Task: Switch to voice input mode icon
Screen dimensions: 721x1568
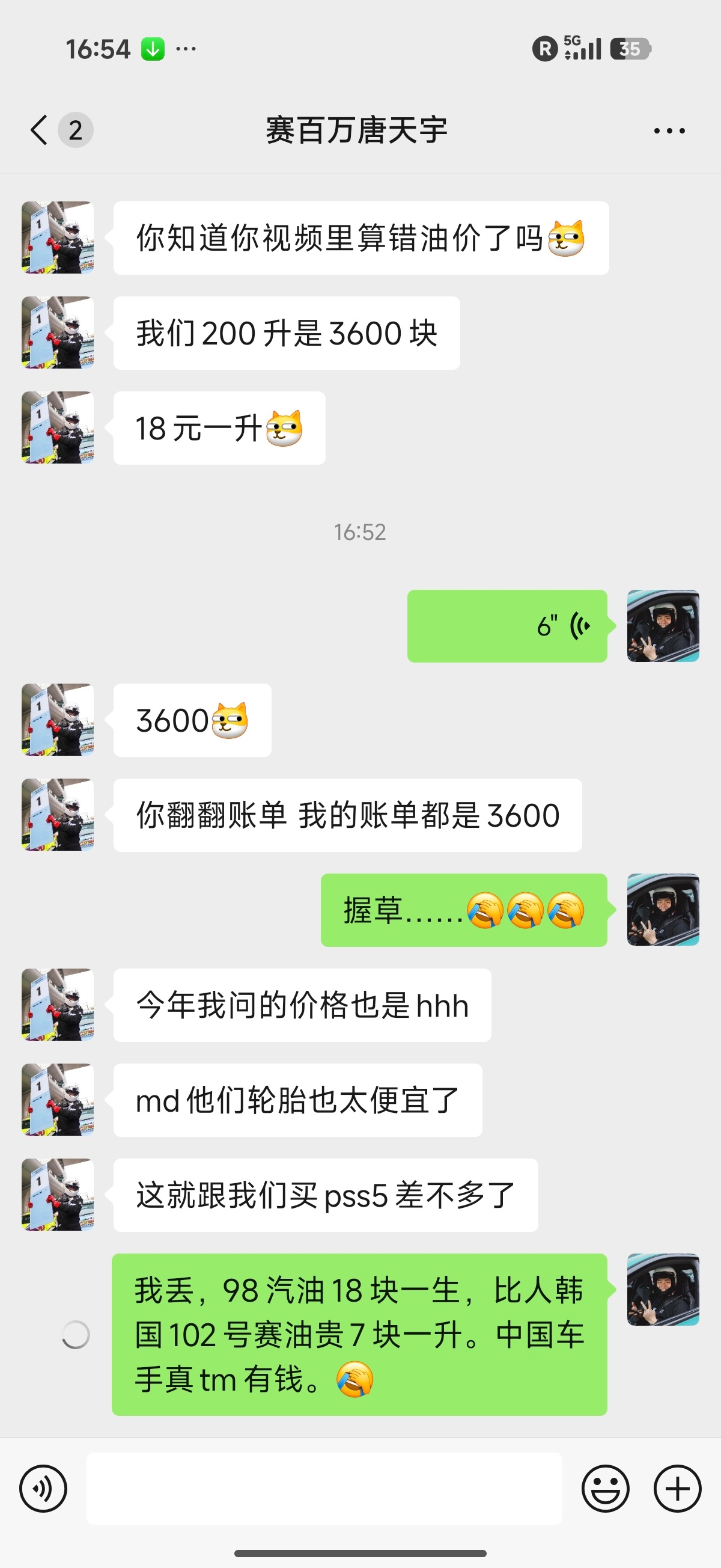Action: (44, 1489)
